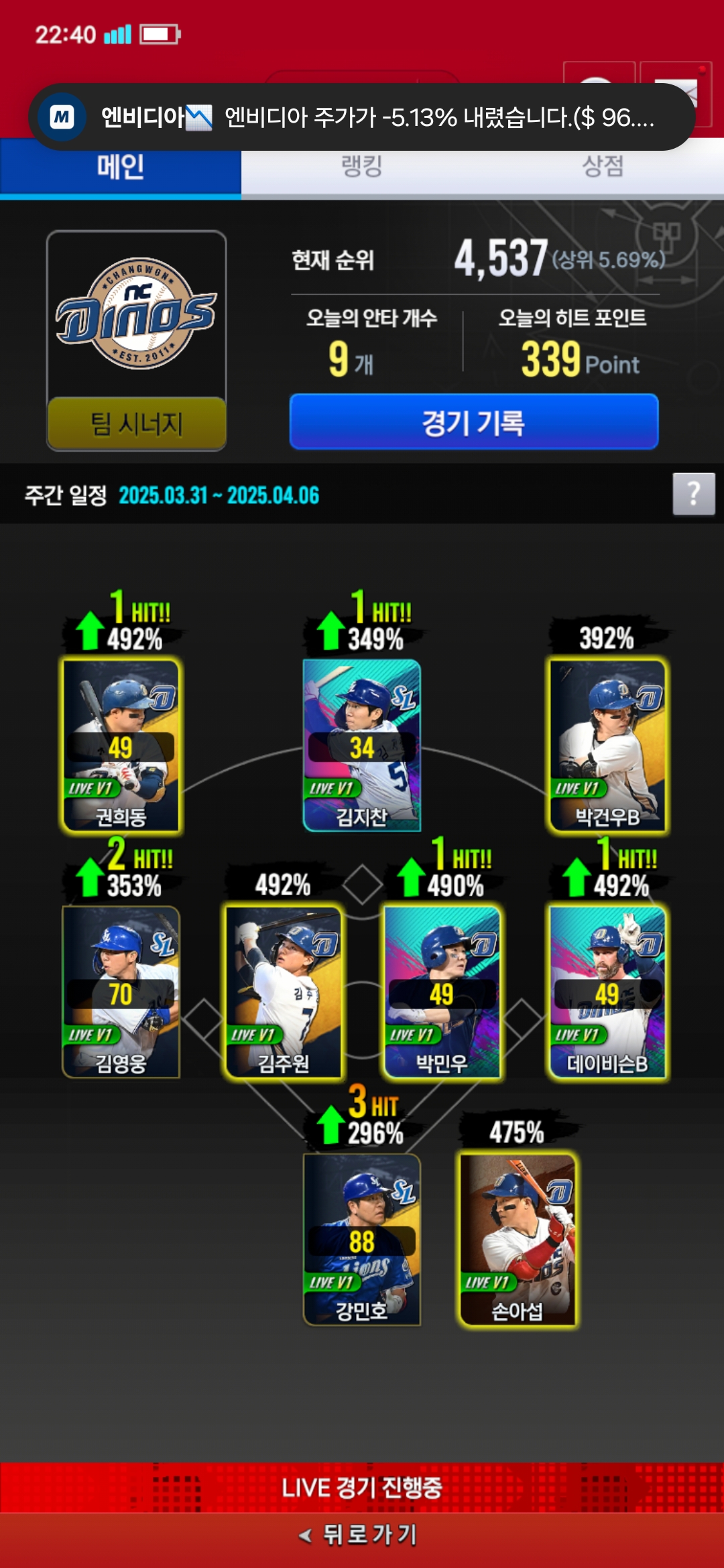Viewport: 724px width, 1568px height.
Task: Select the 권희동 player card
Action: [x=121, y=746]
